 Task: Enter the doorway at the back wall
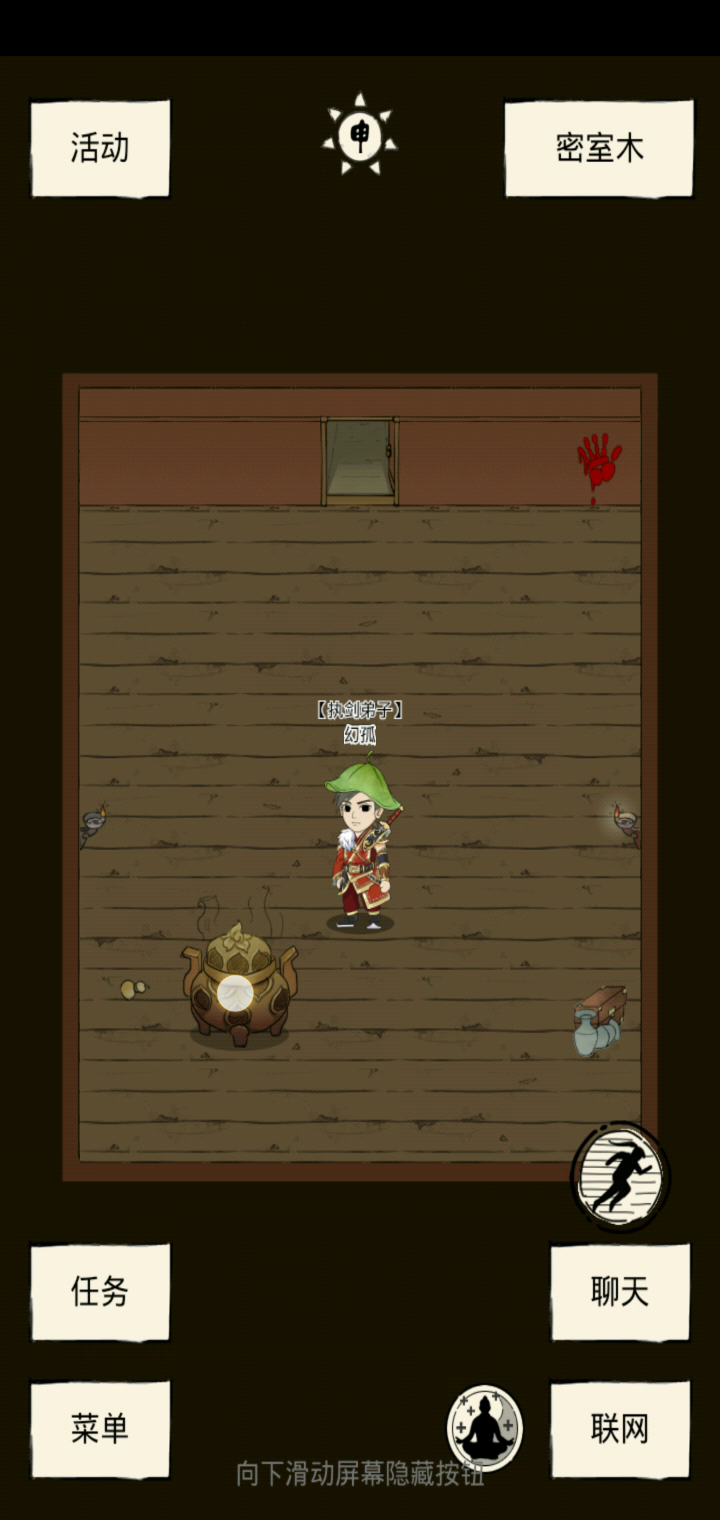coord(360,461)
